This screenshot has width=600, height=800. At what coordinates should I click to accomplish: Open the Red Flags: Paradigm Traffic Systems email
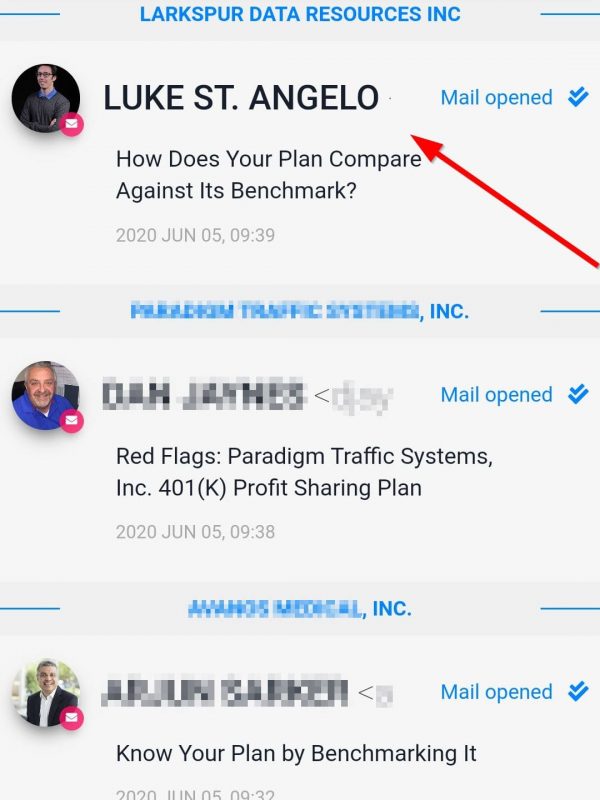304,472
